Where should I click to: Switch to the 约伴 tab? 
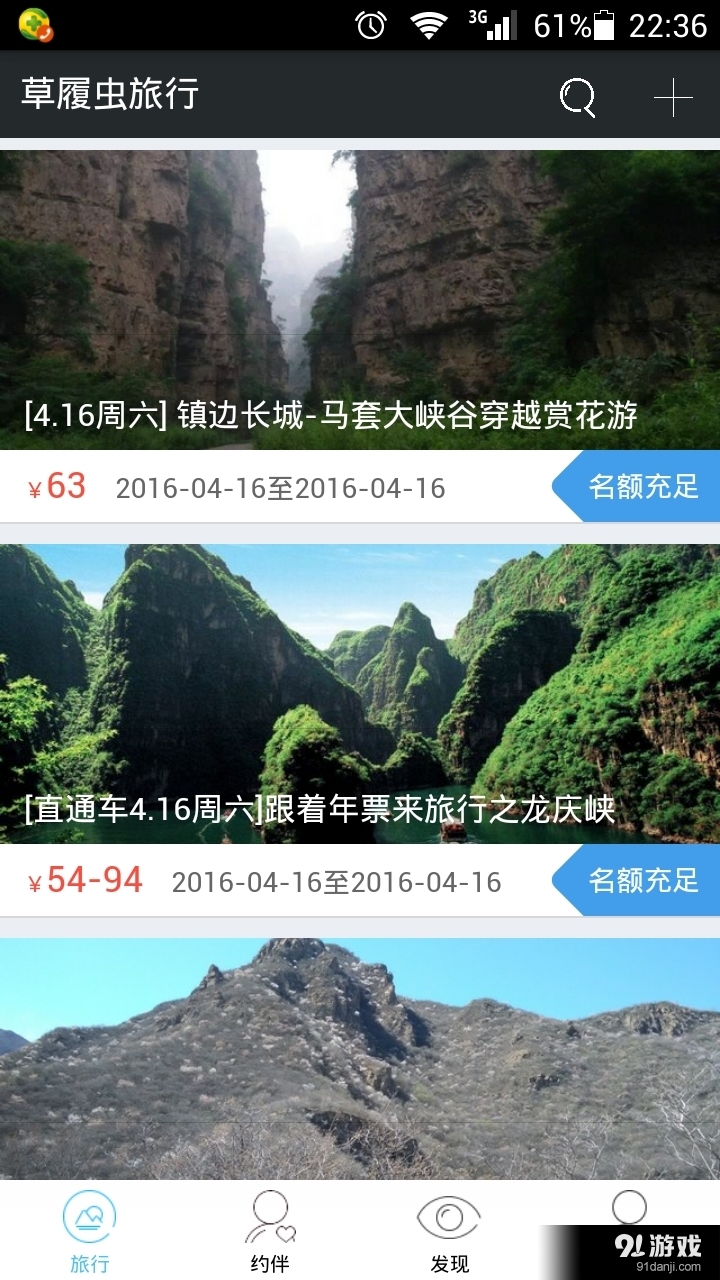268,1230
